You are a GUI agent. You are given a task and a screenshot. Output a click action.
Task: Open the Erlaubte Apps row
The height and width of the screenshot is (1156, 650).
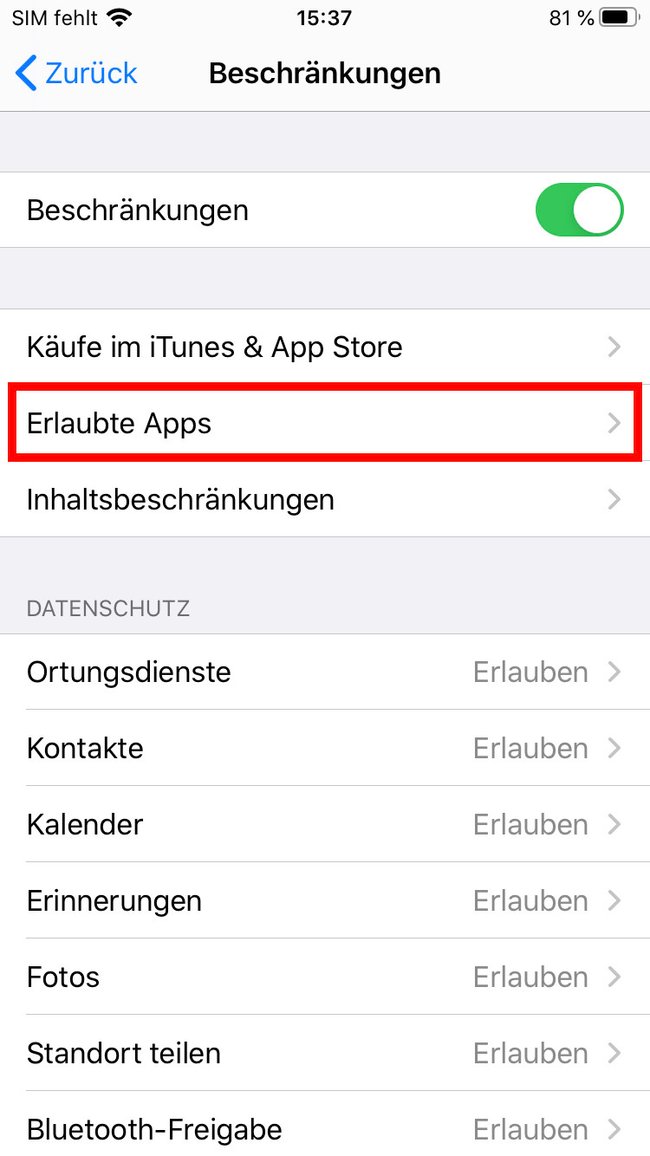(x=325, y=423)
